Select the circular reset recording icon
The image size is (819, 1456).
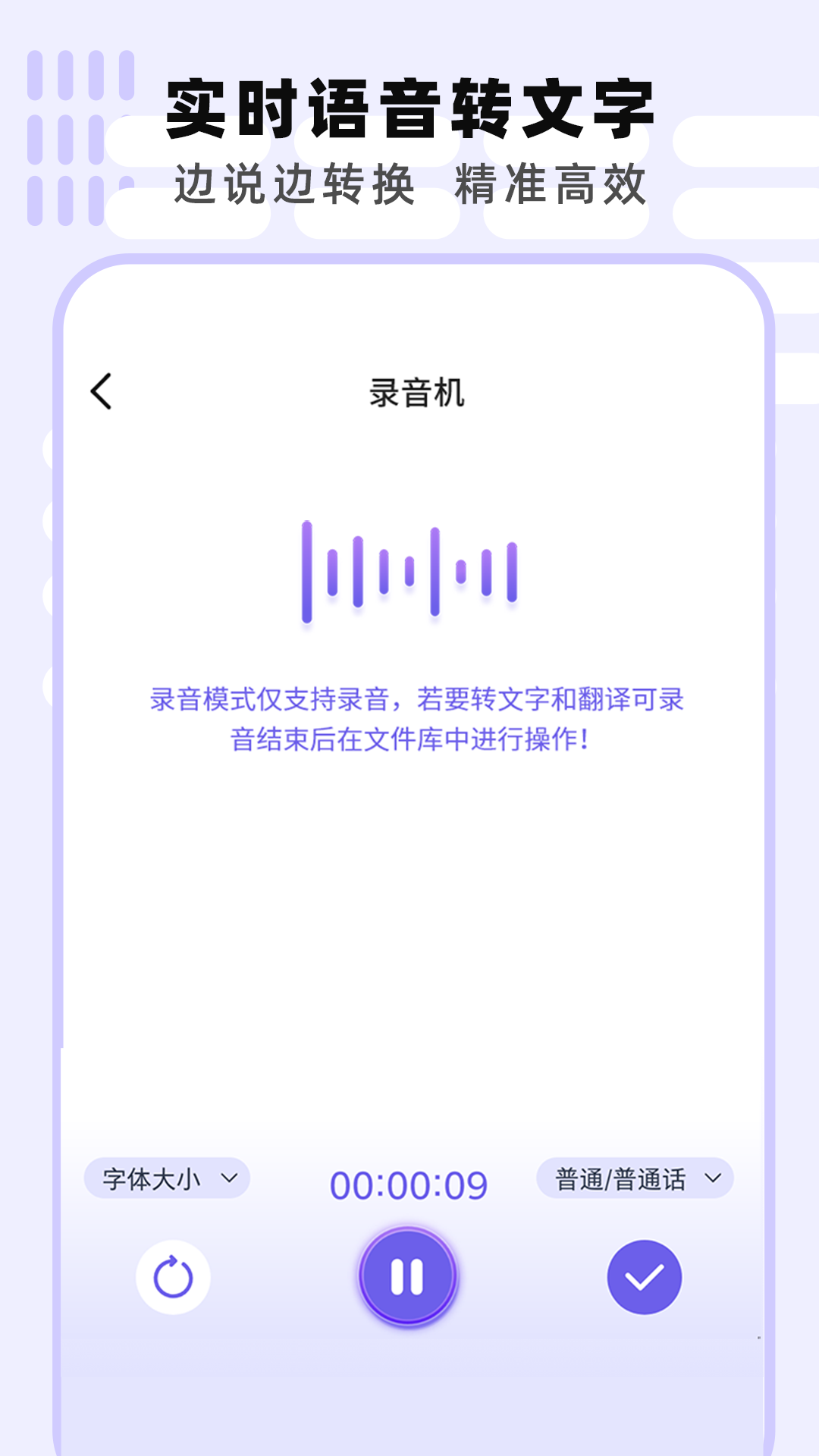click(x=173, y=1276)
